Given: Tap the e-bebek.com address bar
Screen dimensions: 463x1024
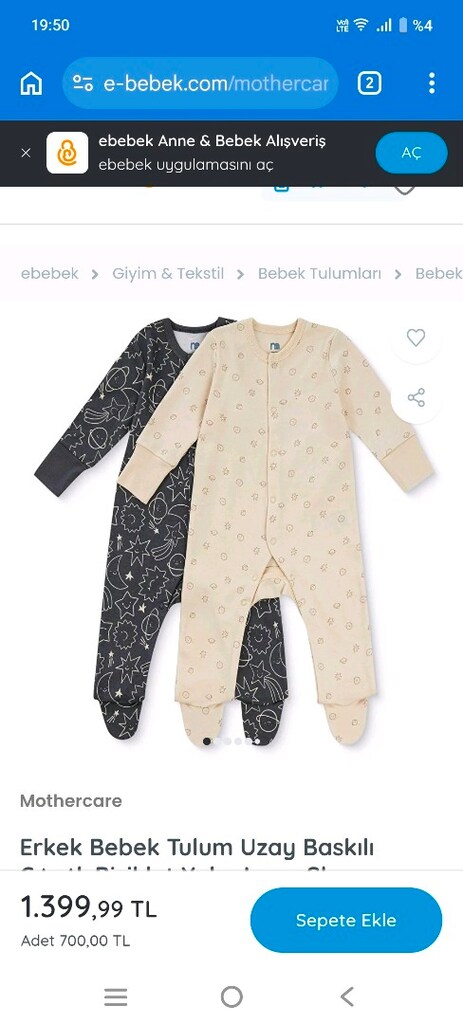Looking at the screenshot, I should pyautogui.click(x=200, y=83).
